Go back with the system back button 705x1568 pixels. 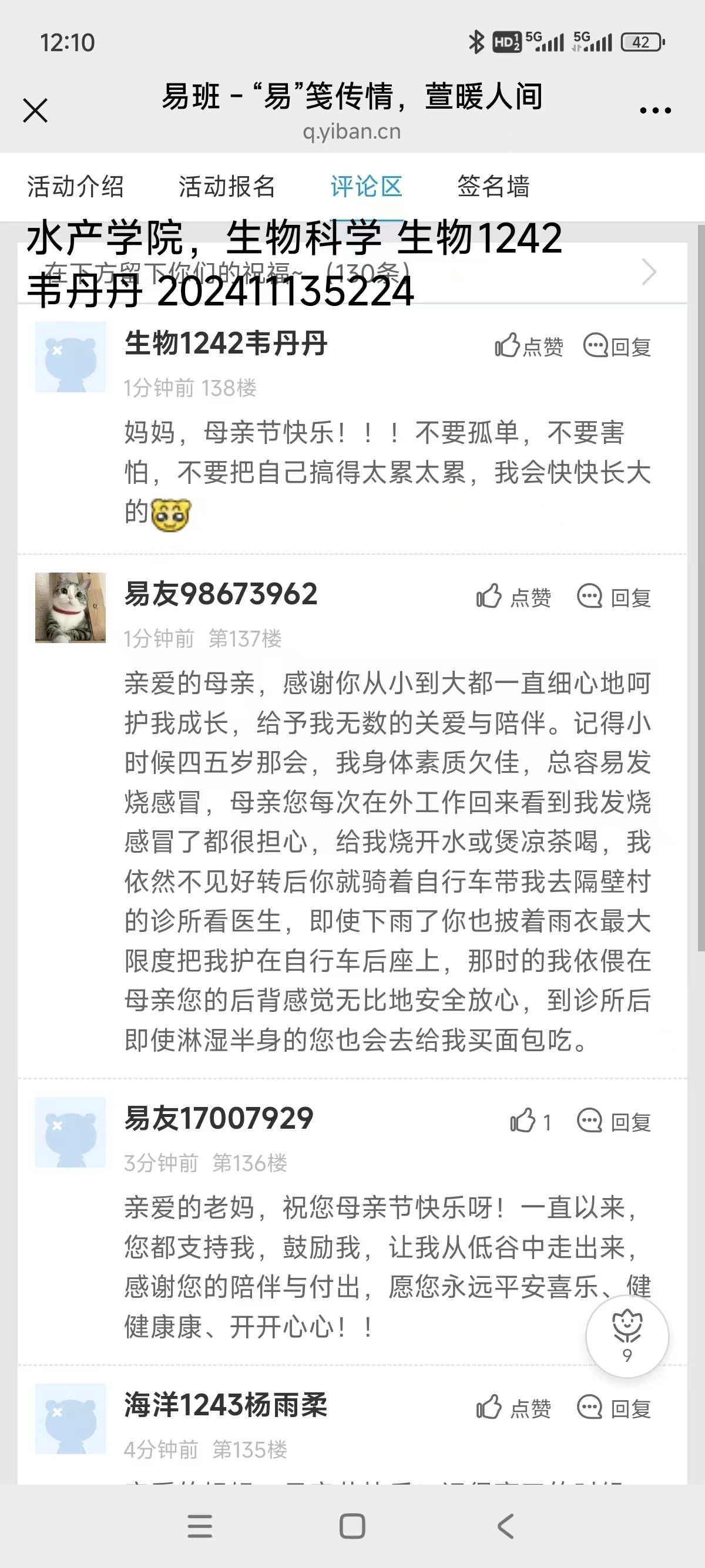click(x=505, y=1527)
